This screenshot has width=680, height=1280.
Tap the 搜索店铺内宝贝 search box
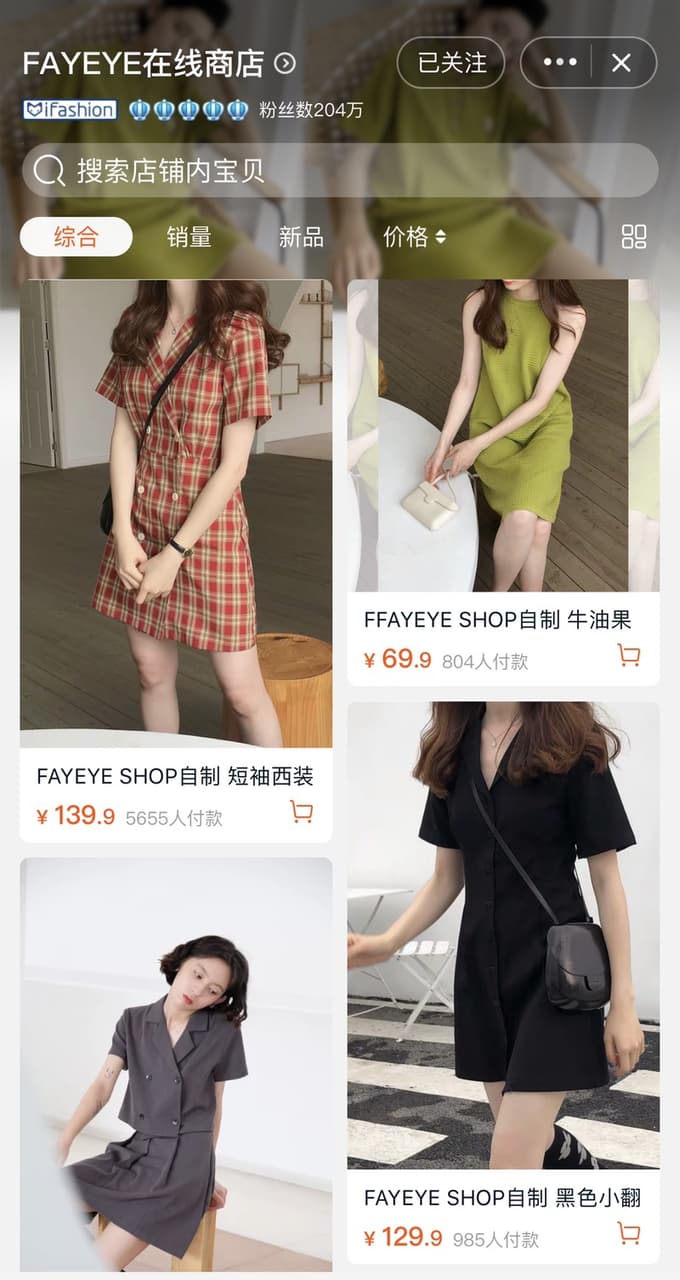[340, 170]
